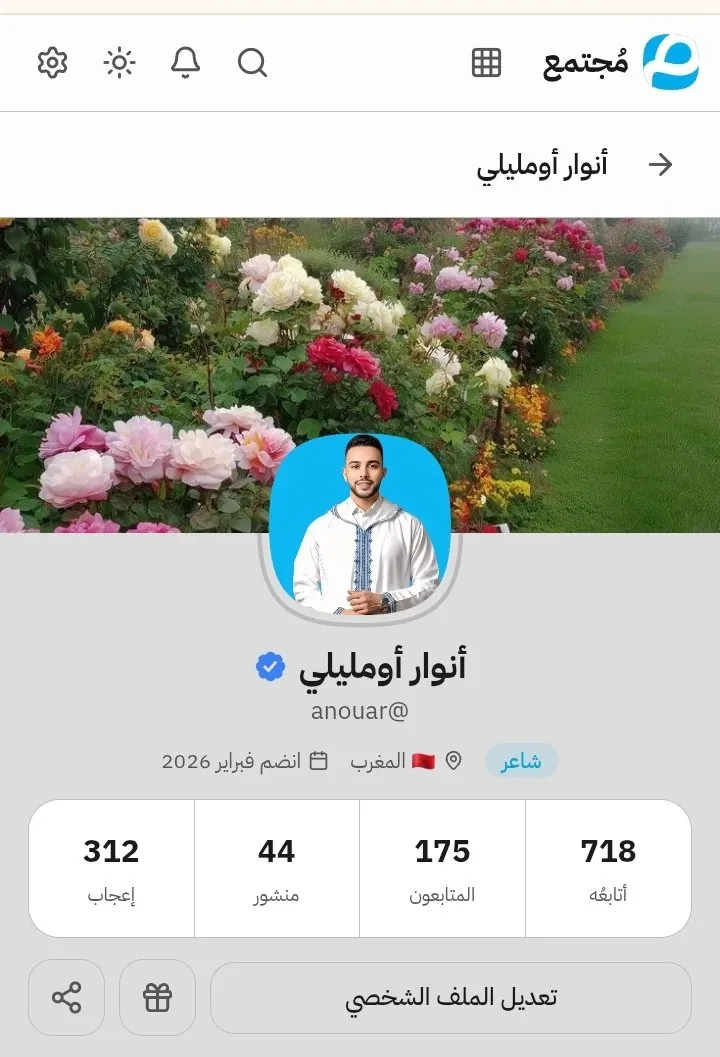Open the grid apps menu
Screen dimensions: 720x1057
486,63
